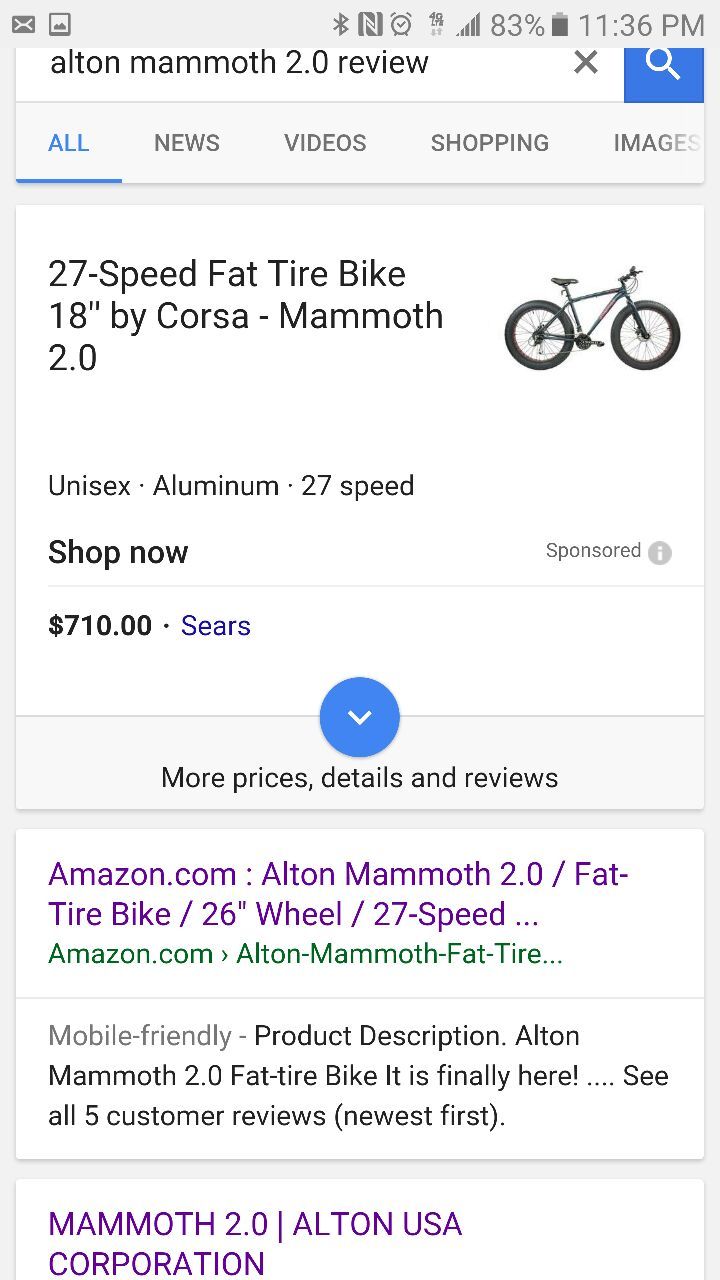This screenshot has width=720, height=1280.
Task: Expand more prices, details and reviews
Action: tap(360, 718)
